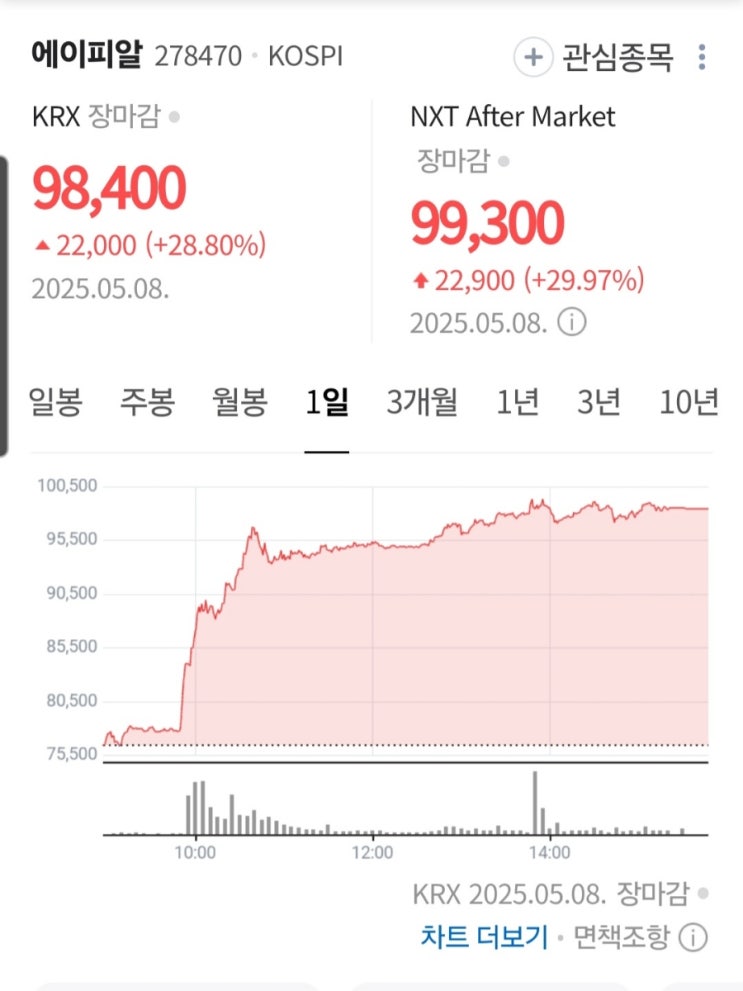Change chart range to 1년

click(x=517, y=401)
